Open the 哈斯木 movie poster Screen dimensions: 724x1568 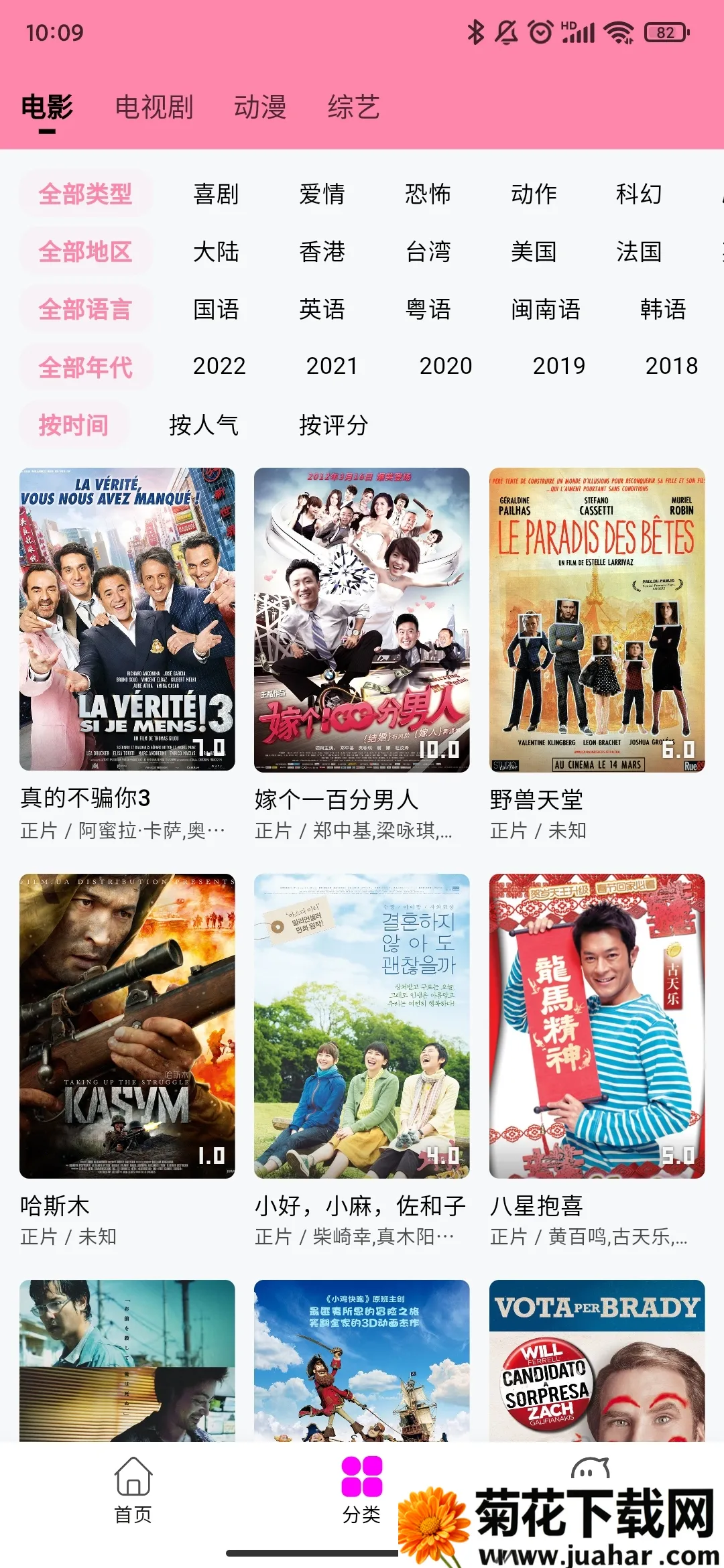click(x=127, y=1025)
